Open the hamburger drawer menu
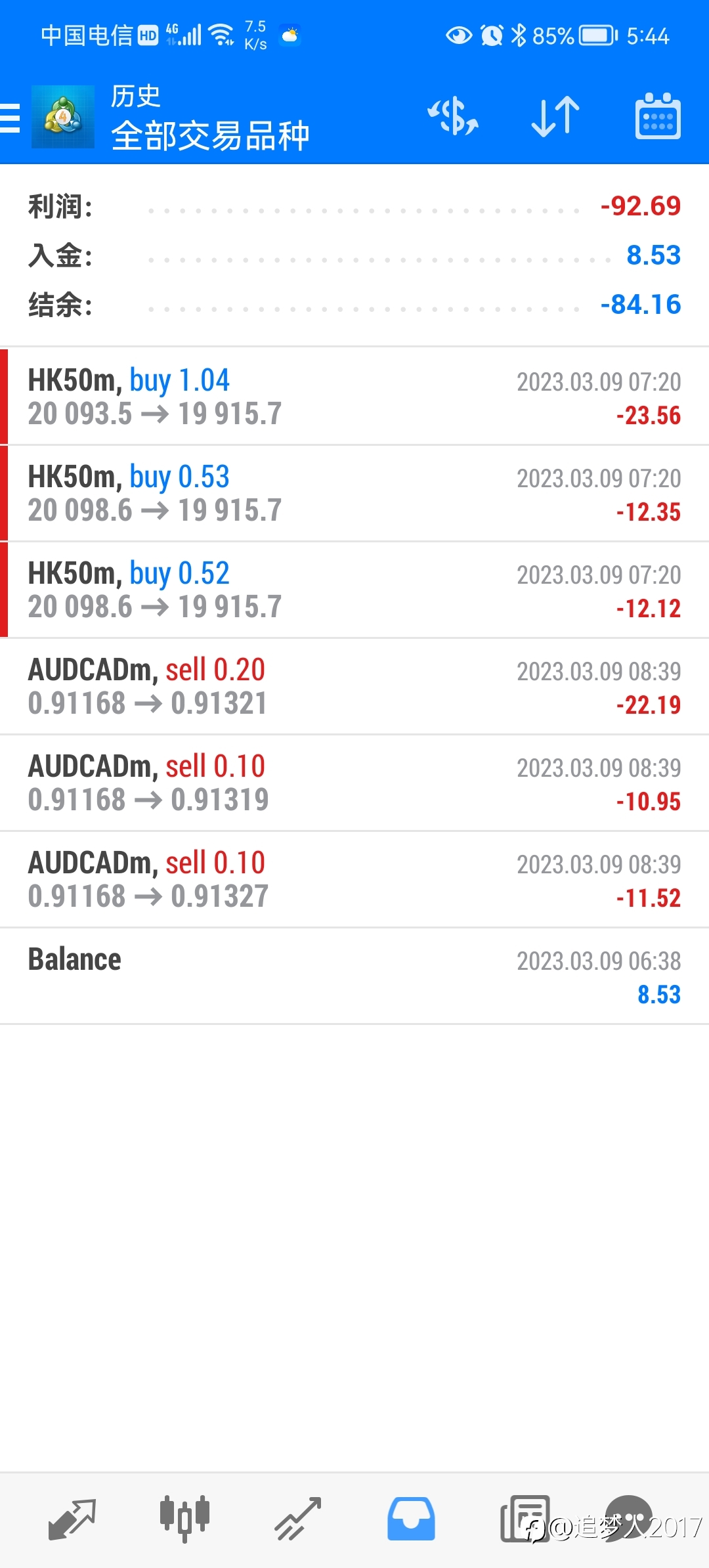 [x=11, y=118]
